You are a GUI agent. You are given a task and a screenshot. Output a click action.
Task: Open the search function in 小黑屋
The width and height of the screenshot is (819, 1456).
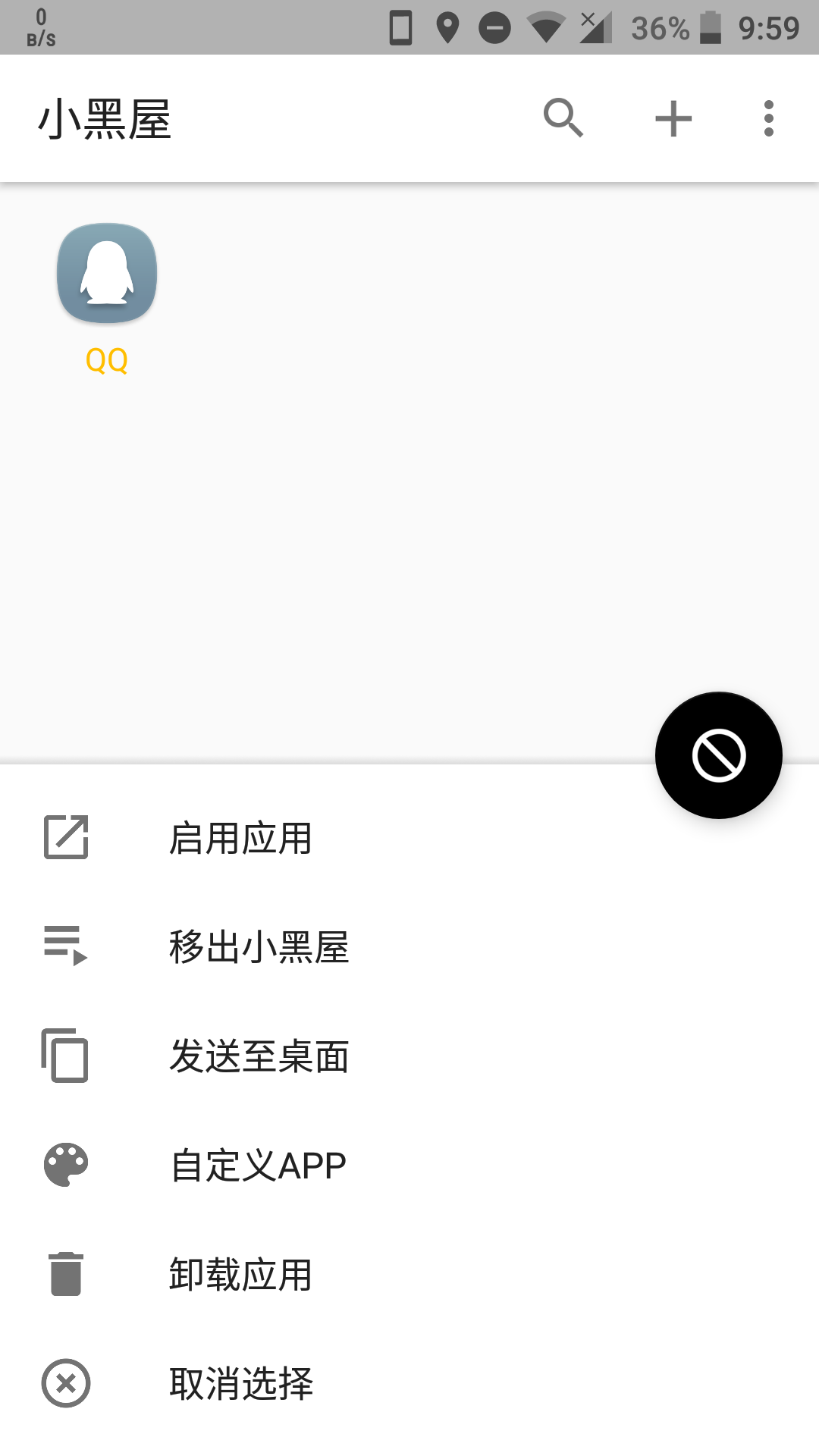point(563,118)
